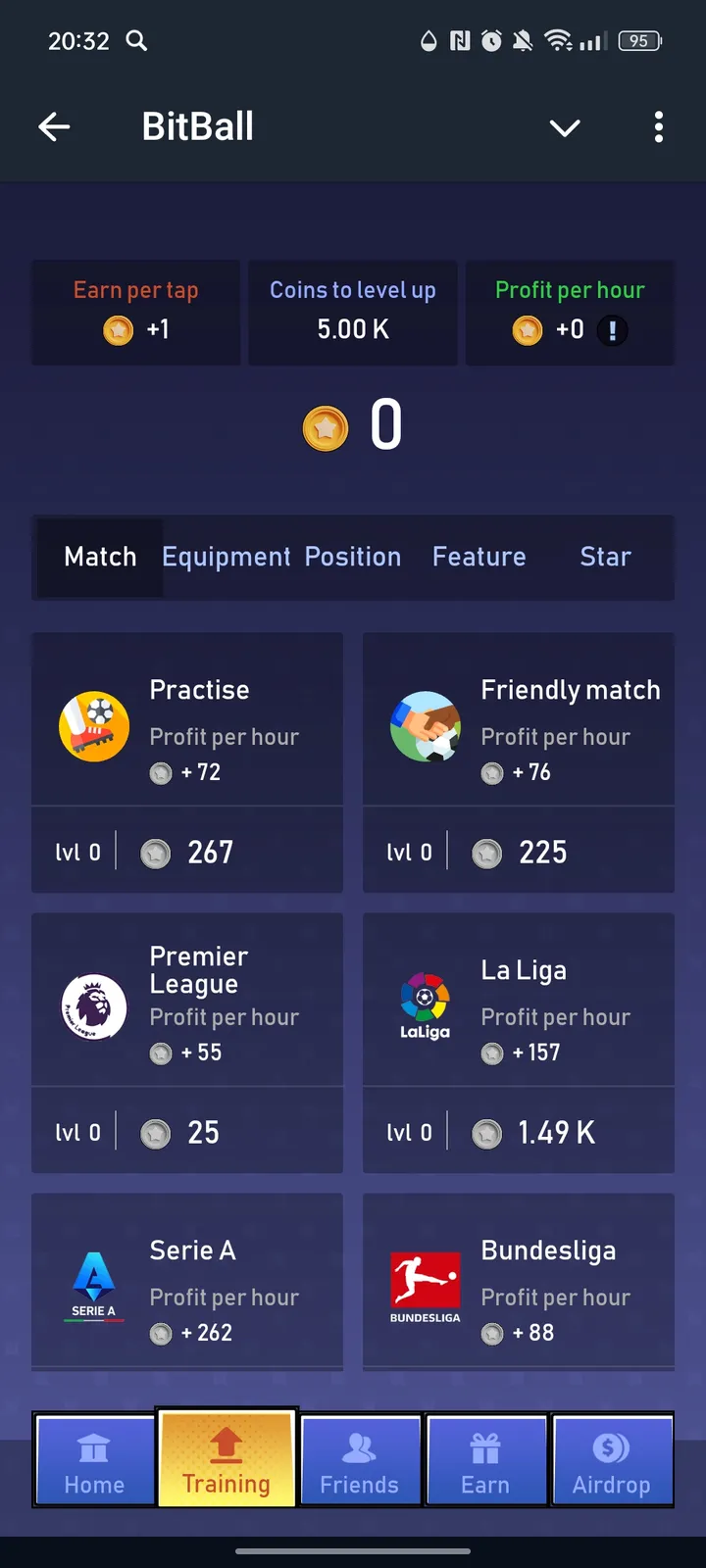The image size is (706, 1568).
Task: Open the Friends section
Action: (x=360, y=1460)
